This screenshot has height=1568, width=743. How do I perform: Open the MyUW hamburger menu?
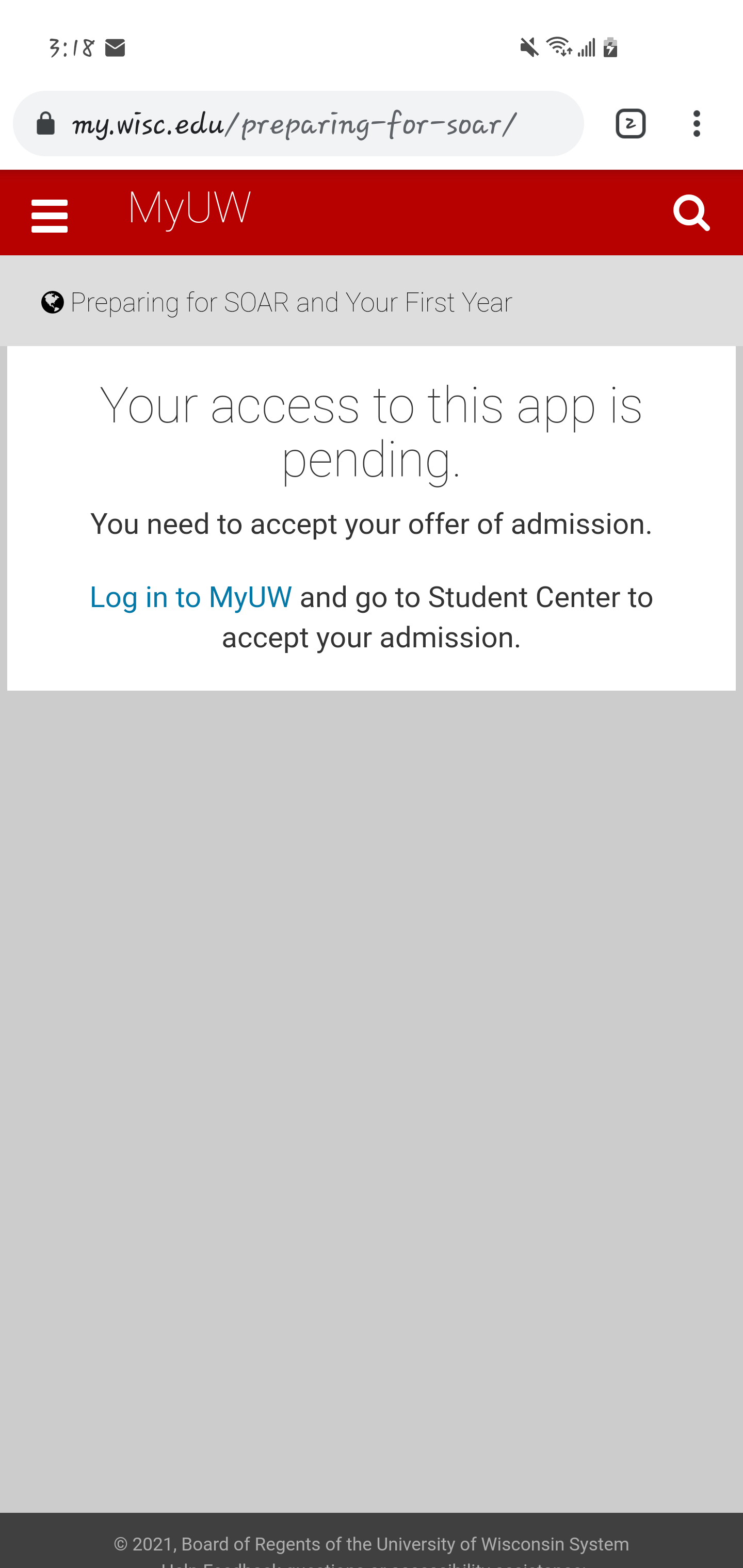click(x=50, y=216)
